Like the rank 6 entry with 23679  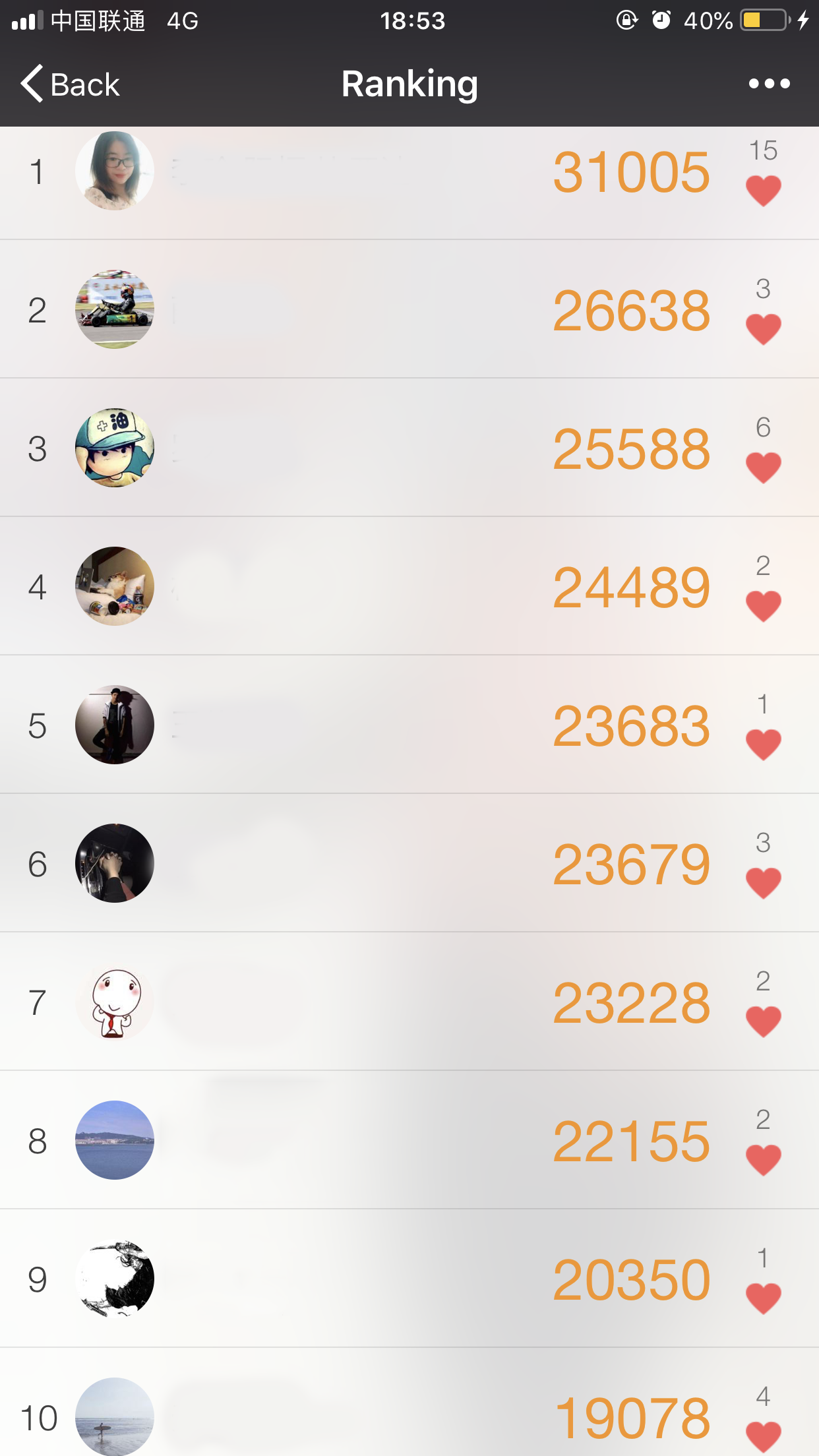(x=763, y=883)
